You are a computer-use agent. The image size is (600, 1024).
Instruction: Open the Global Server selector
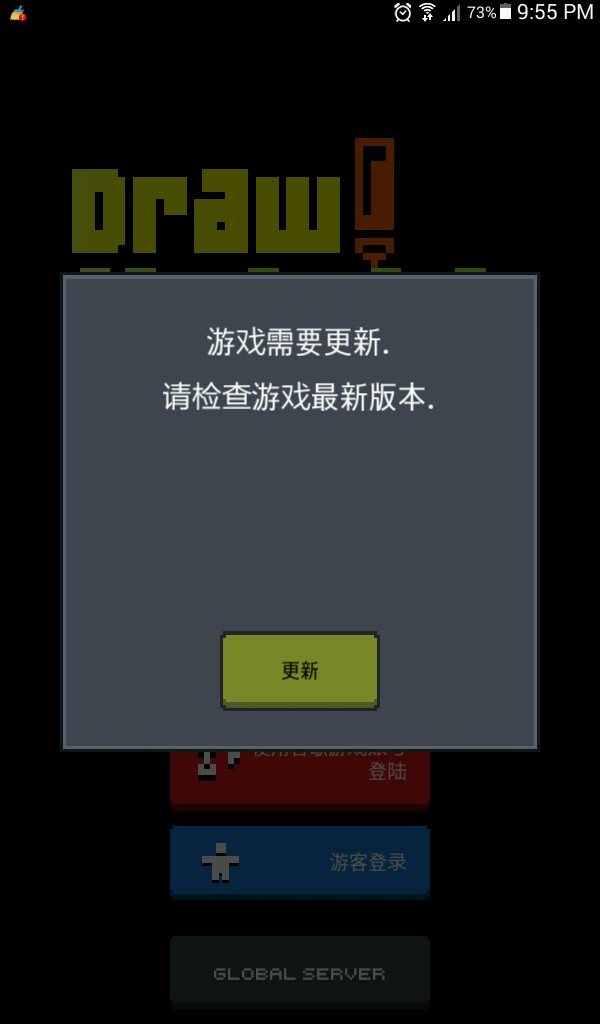(x=299, y=973)
